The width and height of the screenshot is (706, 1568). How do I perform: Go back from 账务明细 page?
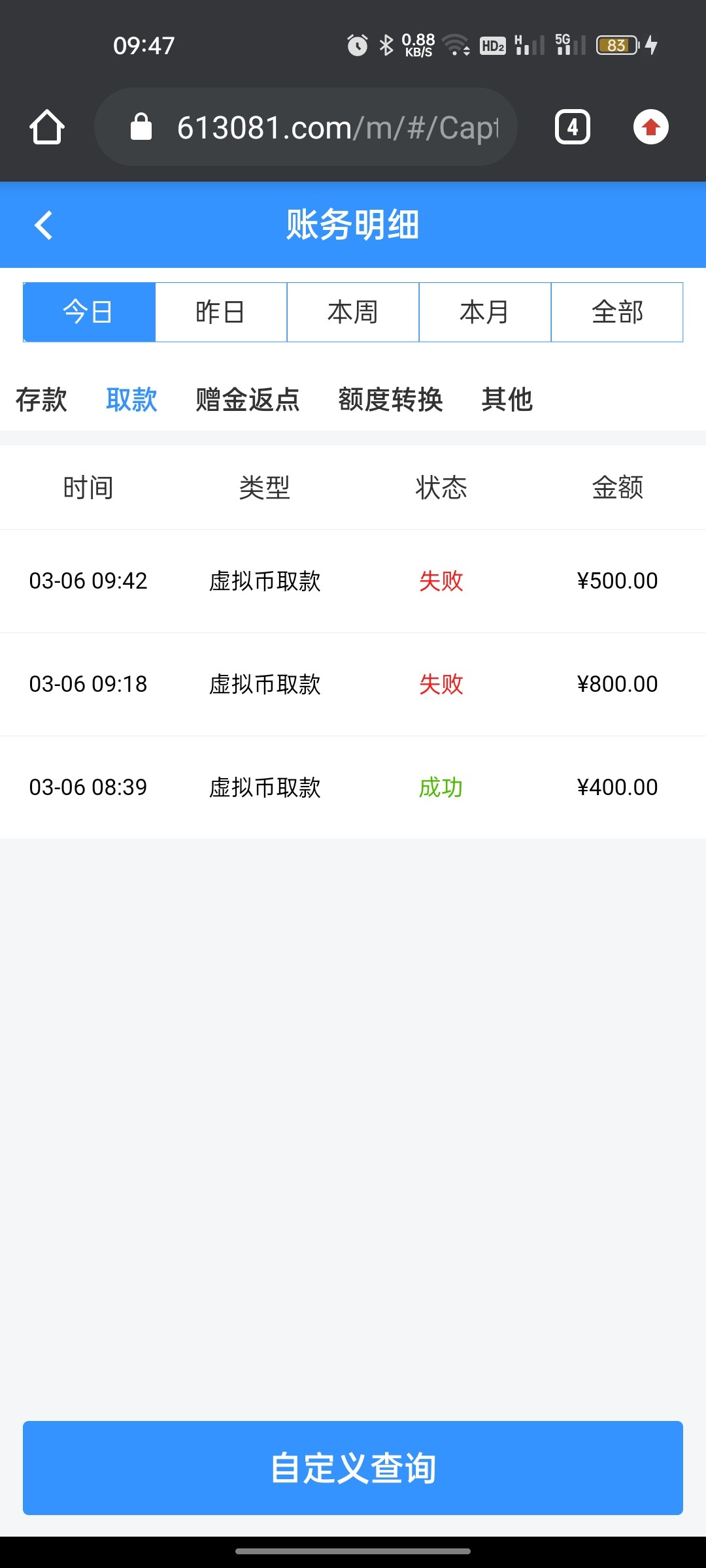(43, 225)
